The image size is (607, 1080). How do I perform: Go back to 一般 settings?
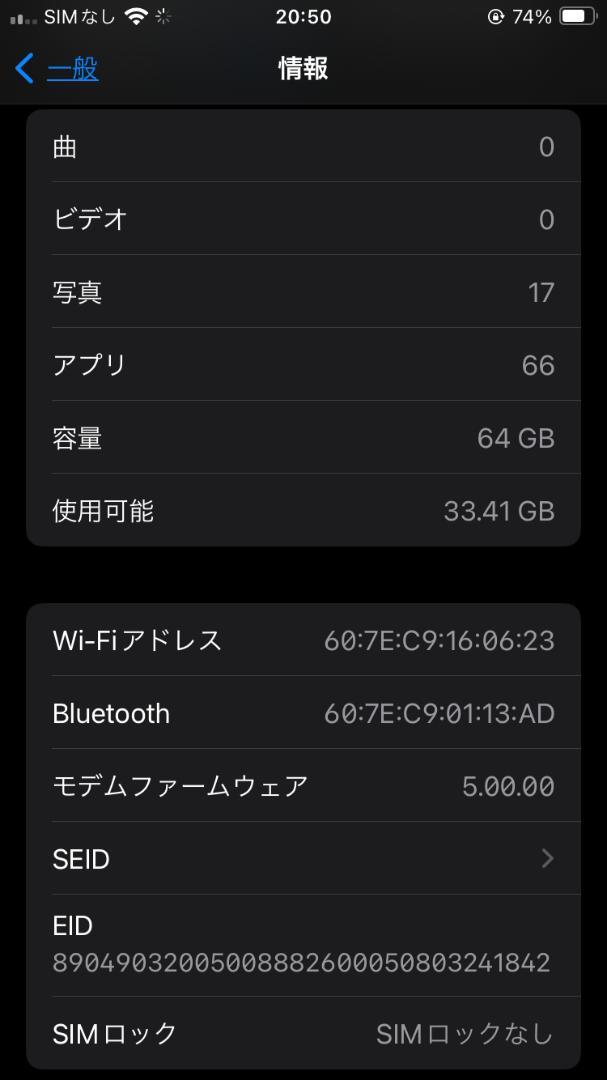point(56,69)
